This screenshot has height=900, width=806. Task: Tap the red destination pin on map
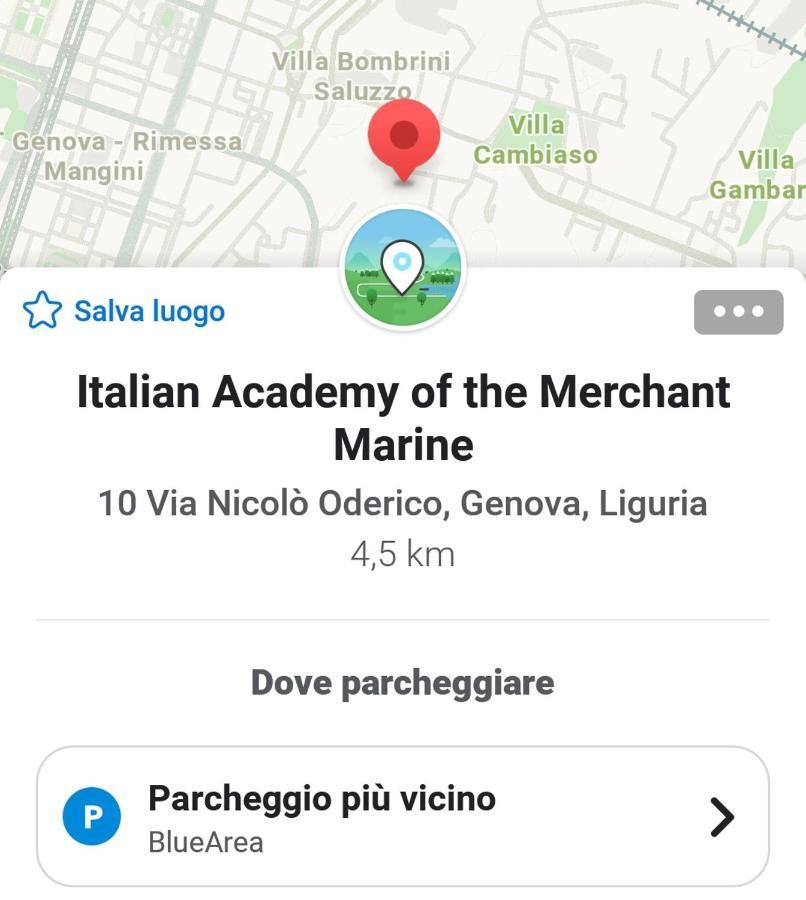click(403, 139)
